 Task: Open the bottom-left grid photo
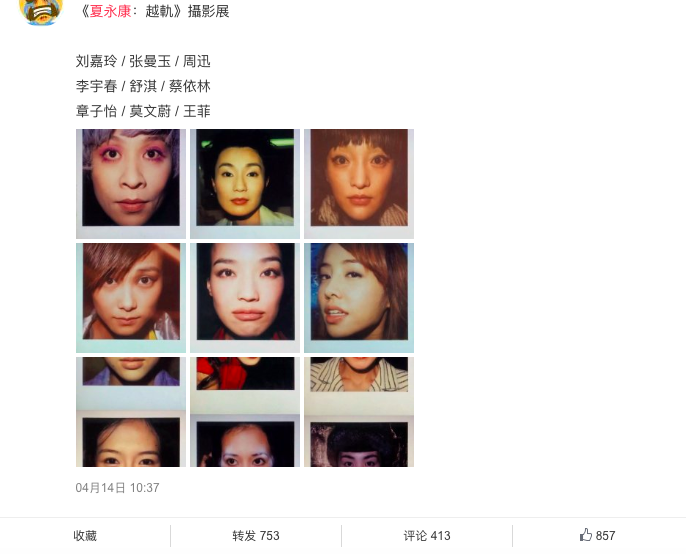click(x=131, y=411)
